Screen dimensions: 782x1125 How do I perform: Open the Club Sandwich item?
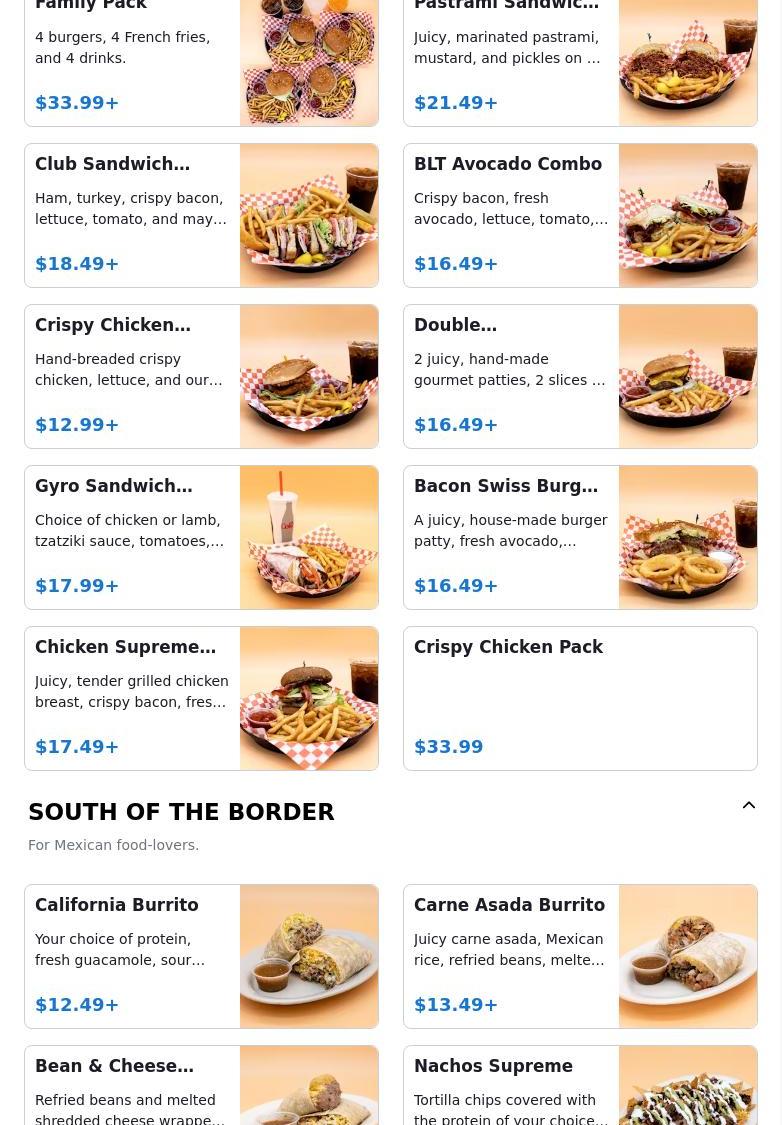point(201,215)
